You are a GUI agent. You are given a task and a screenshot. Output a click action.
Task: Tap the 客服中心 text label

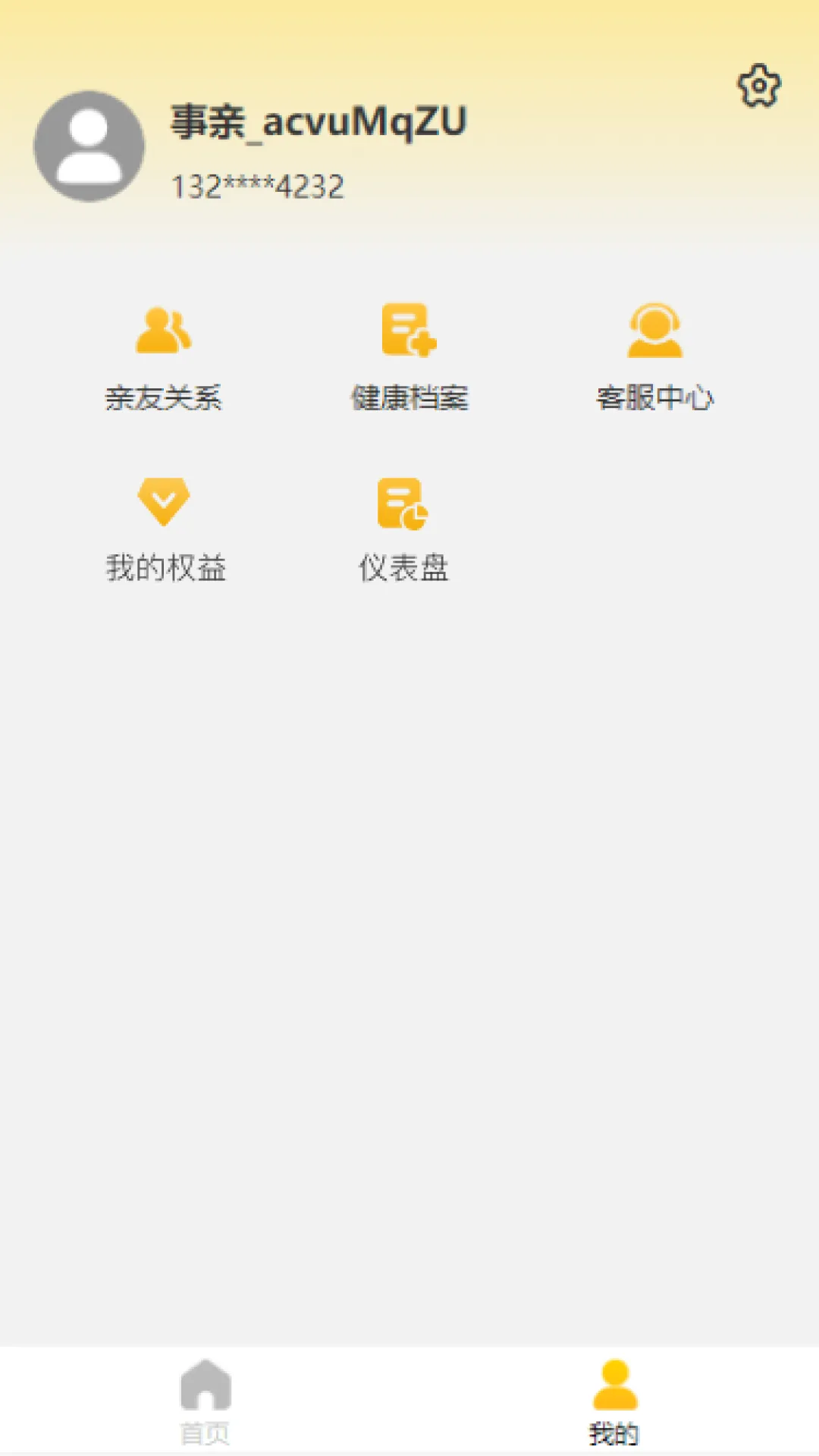pos(655,397)
